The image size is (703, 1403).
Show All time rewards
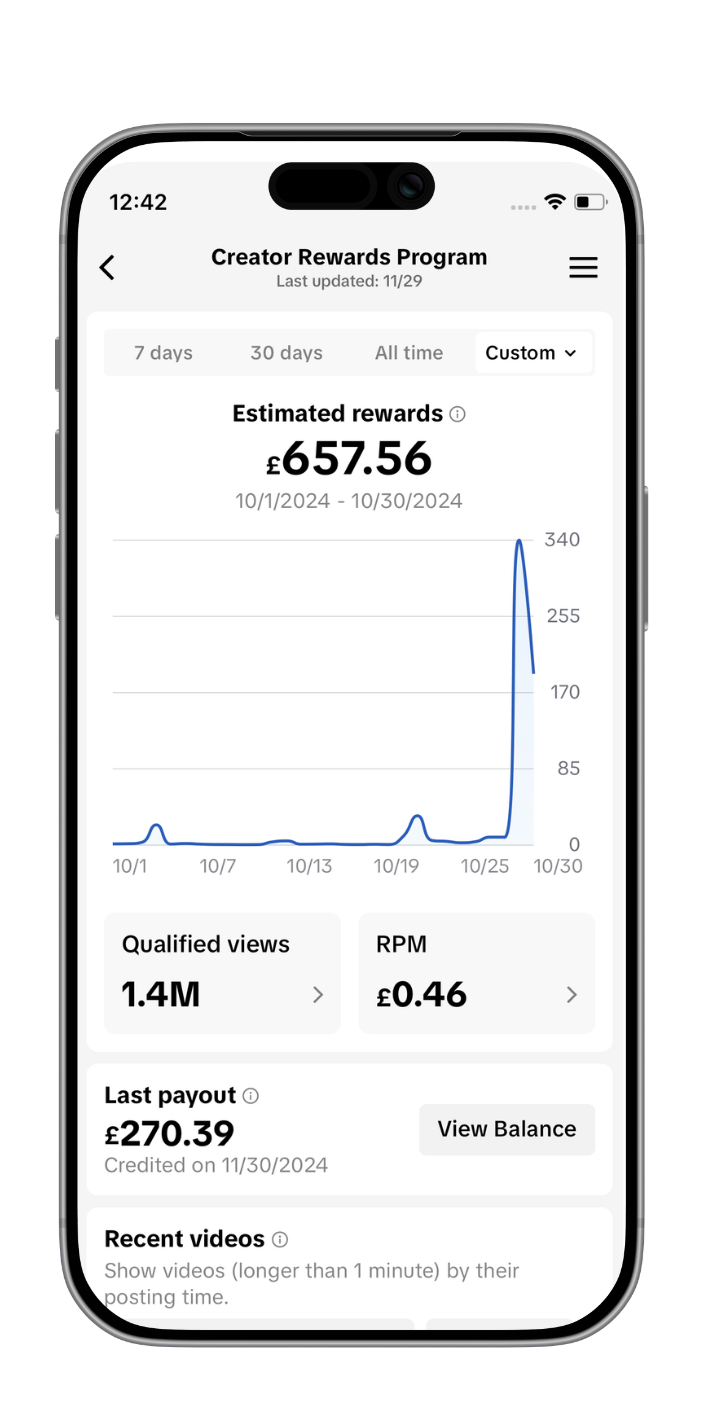click(x=409, y=353)
